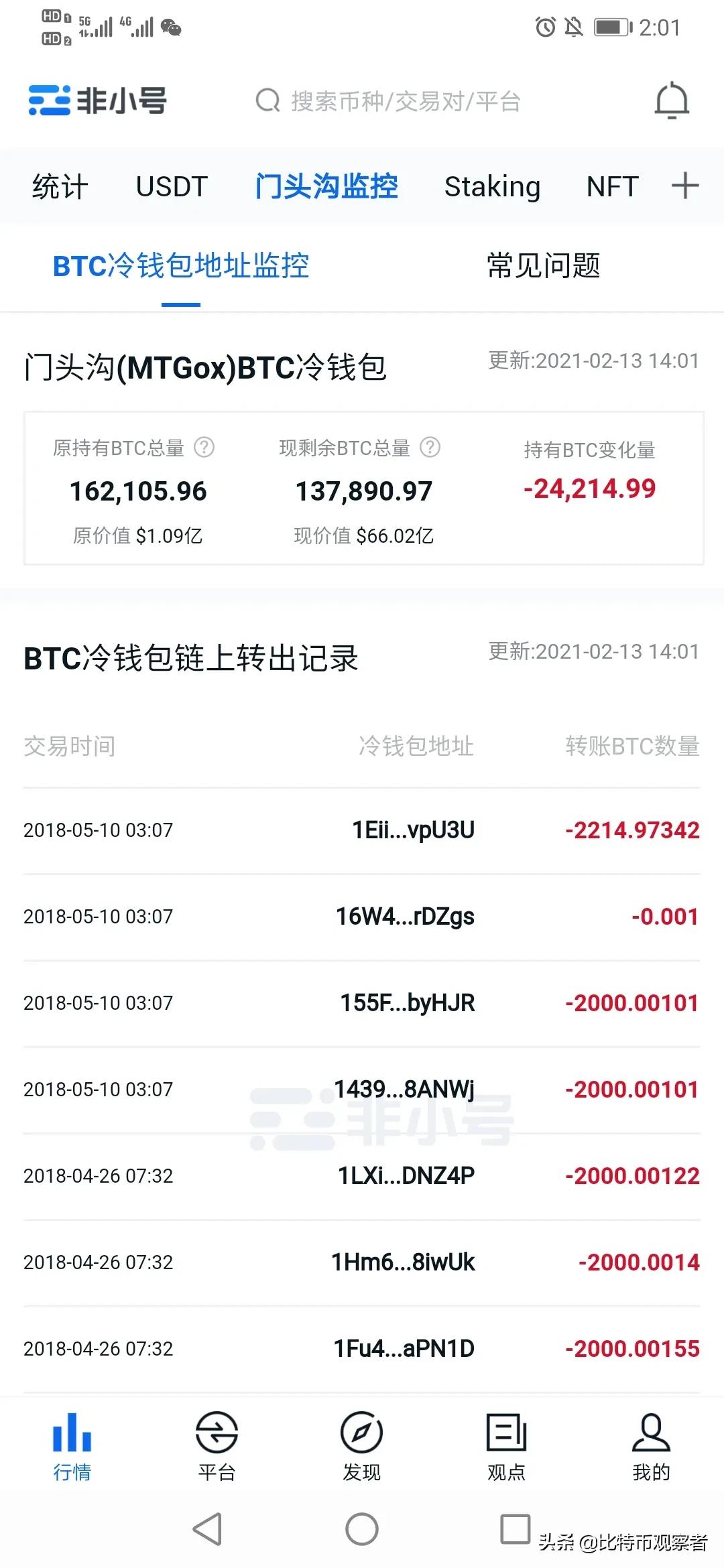Screen dimensions: 724x1568
Task: Show help for 现剩余BTC总量
Action: 430,447
